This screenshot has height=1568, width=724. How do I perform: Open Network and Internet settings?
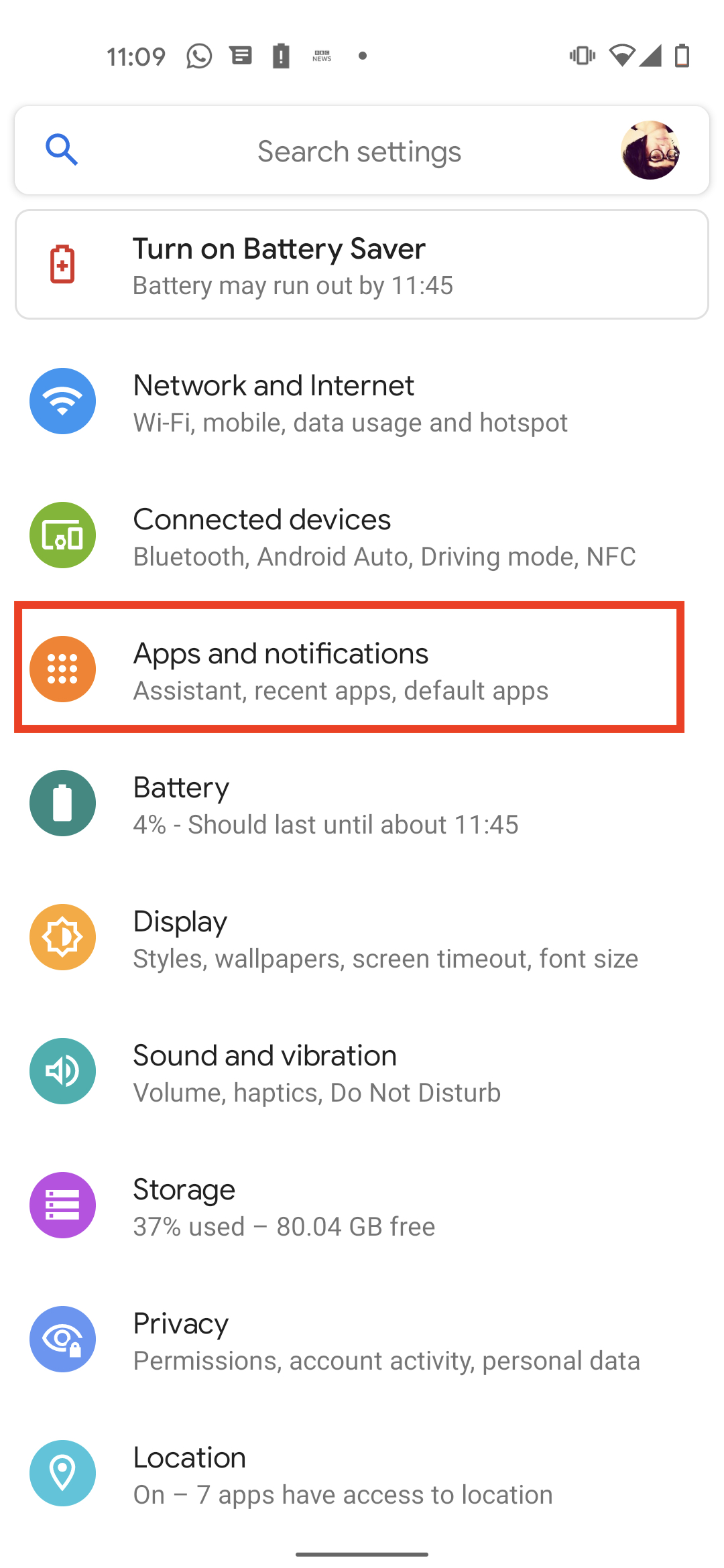[362, 401]
